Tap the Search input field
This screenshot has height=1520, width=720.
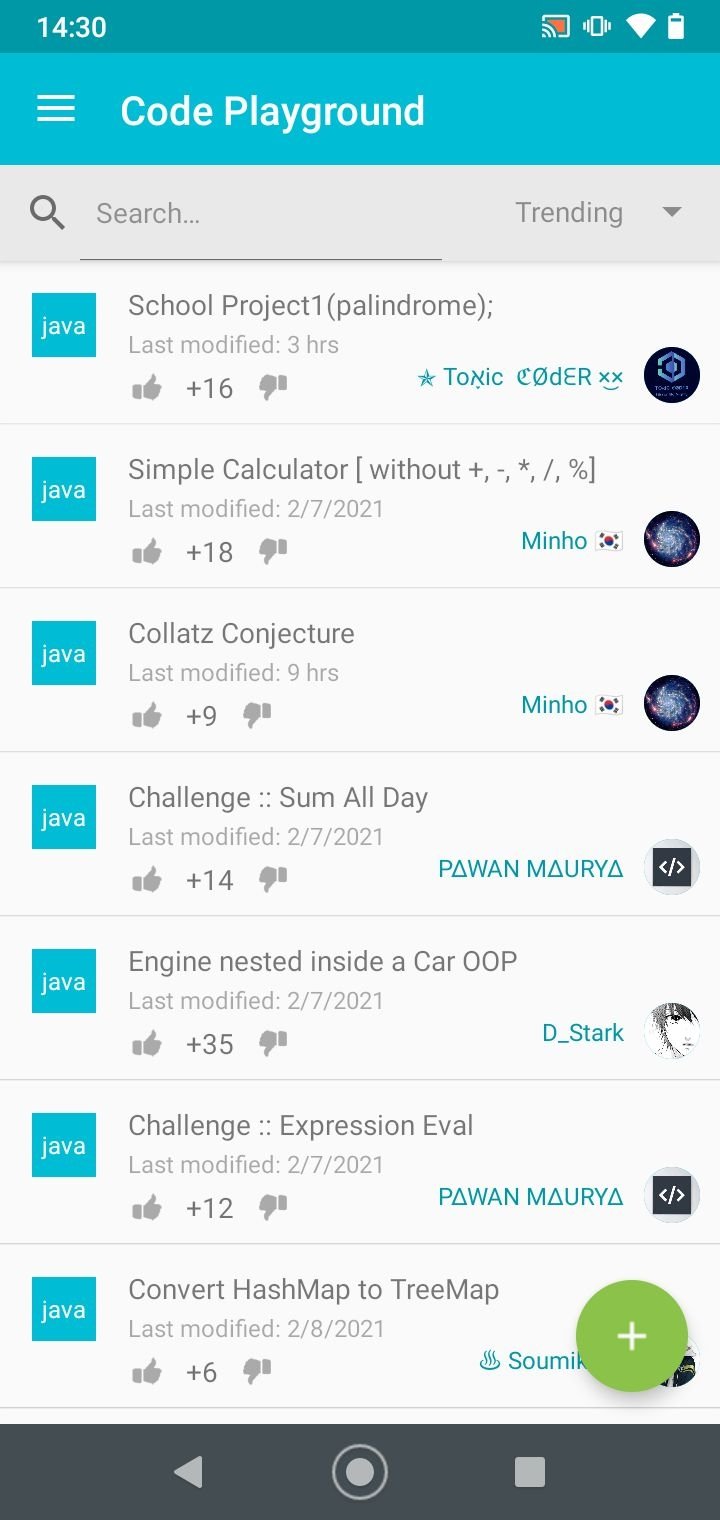point(260,213)
